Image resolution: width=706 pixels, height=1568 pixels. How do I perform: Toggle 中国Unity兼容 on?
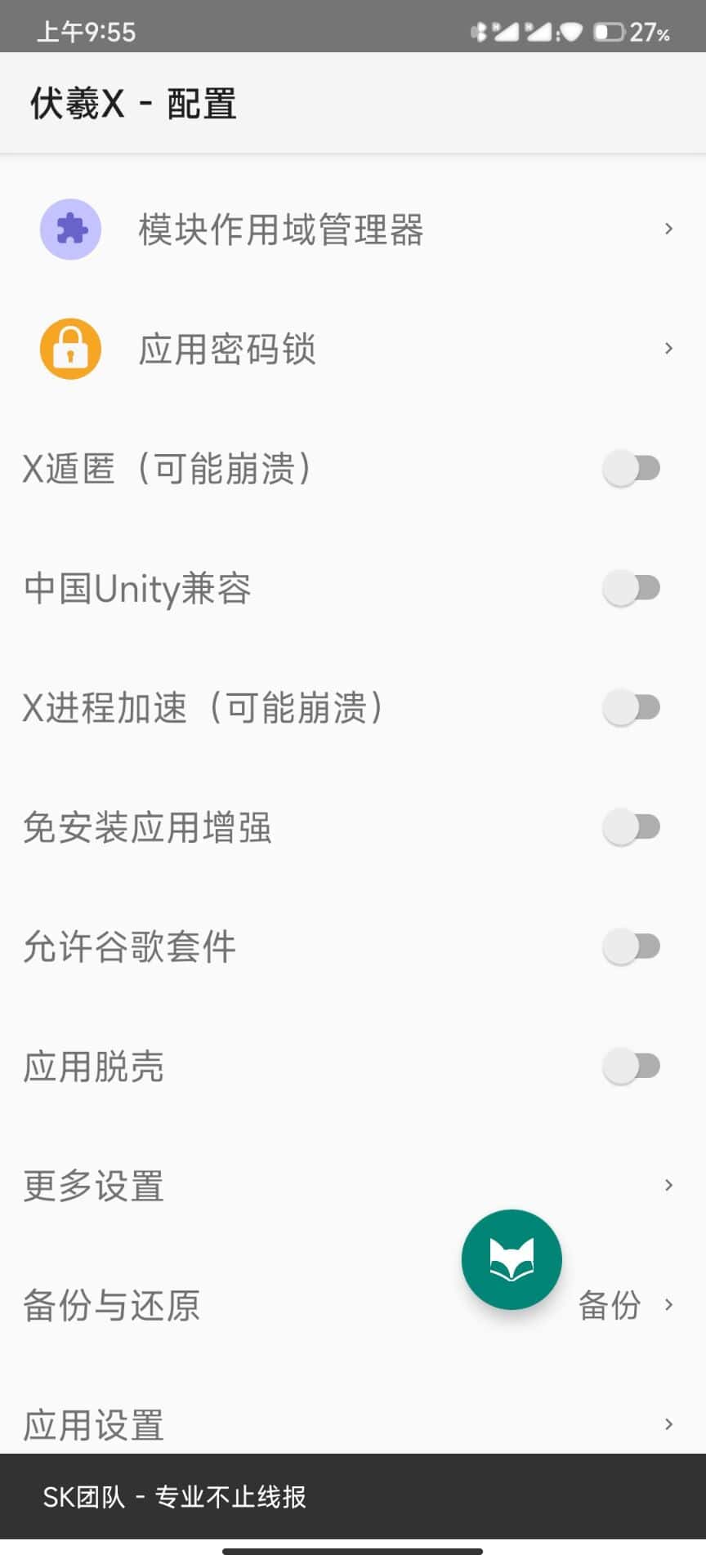631,588
